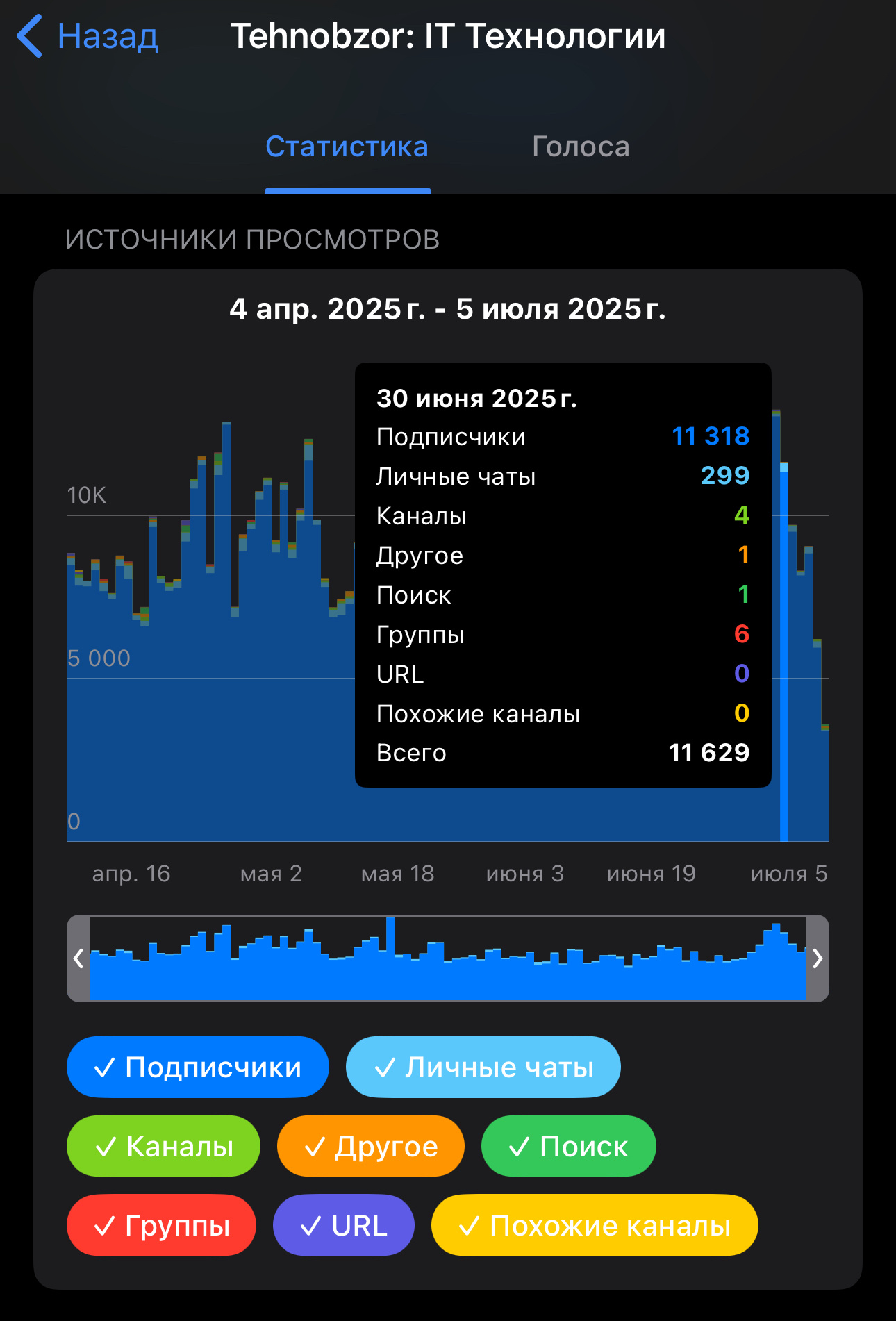Disable the Другое series chip
The width and height of the screenshot is (896, 1321).
[370, 1146]
